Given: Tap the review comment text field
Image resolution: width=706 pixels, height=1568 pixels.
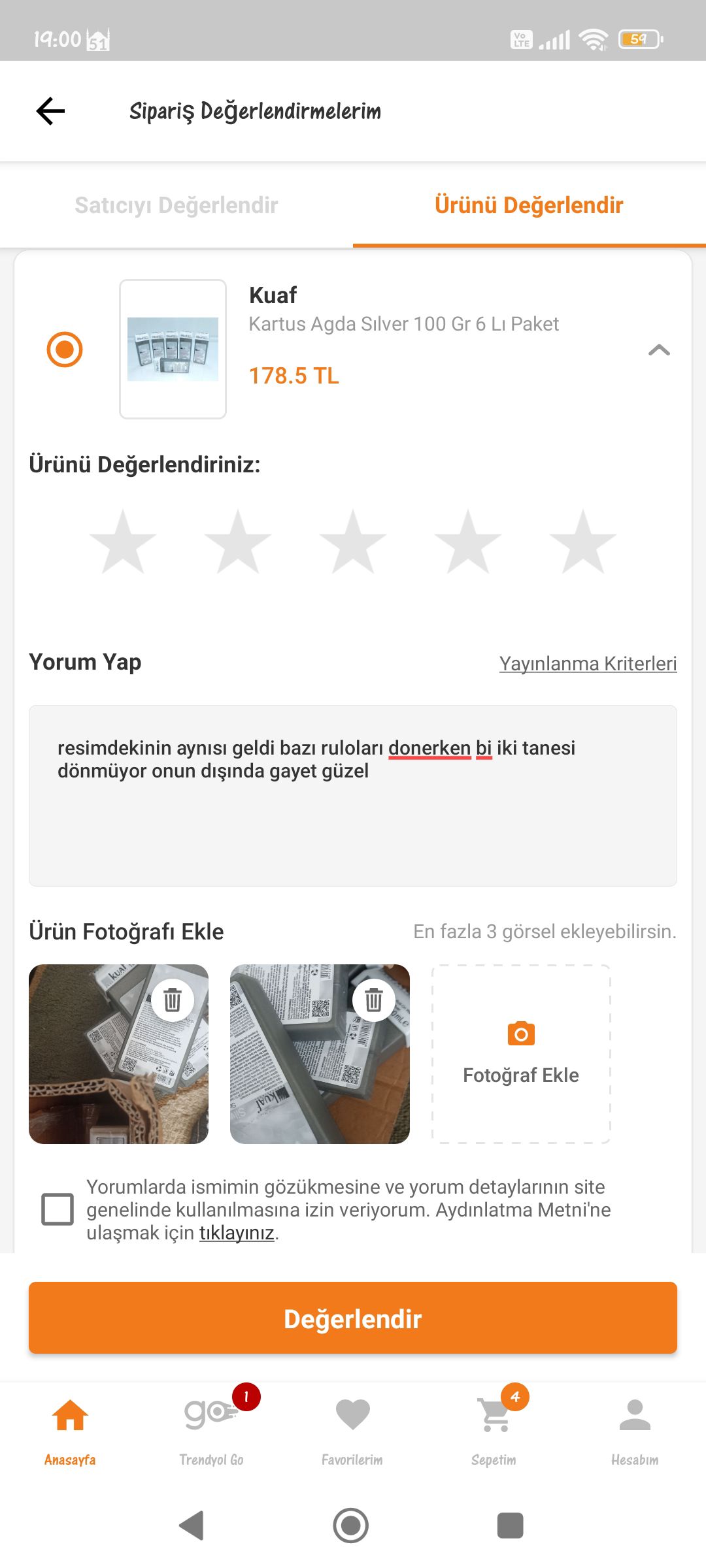Looking at the screenshot, I should point(353,796).
